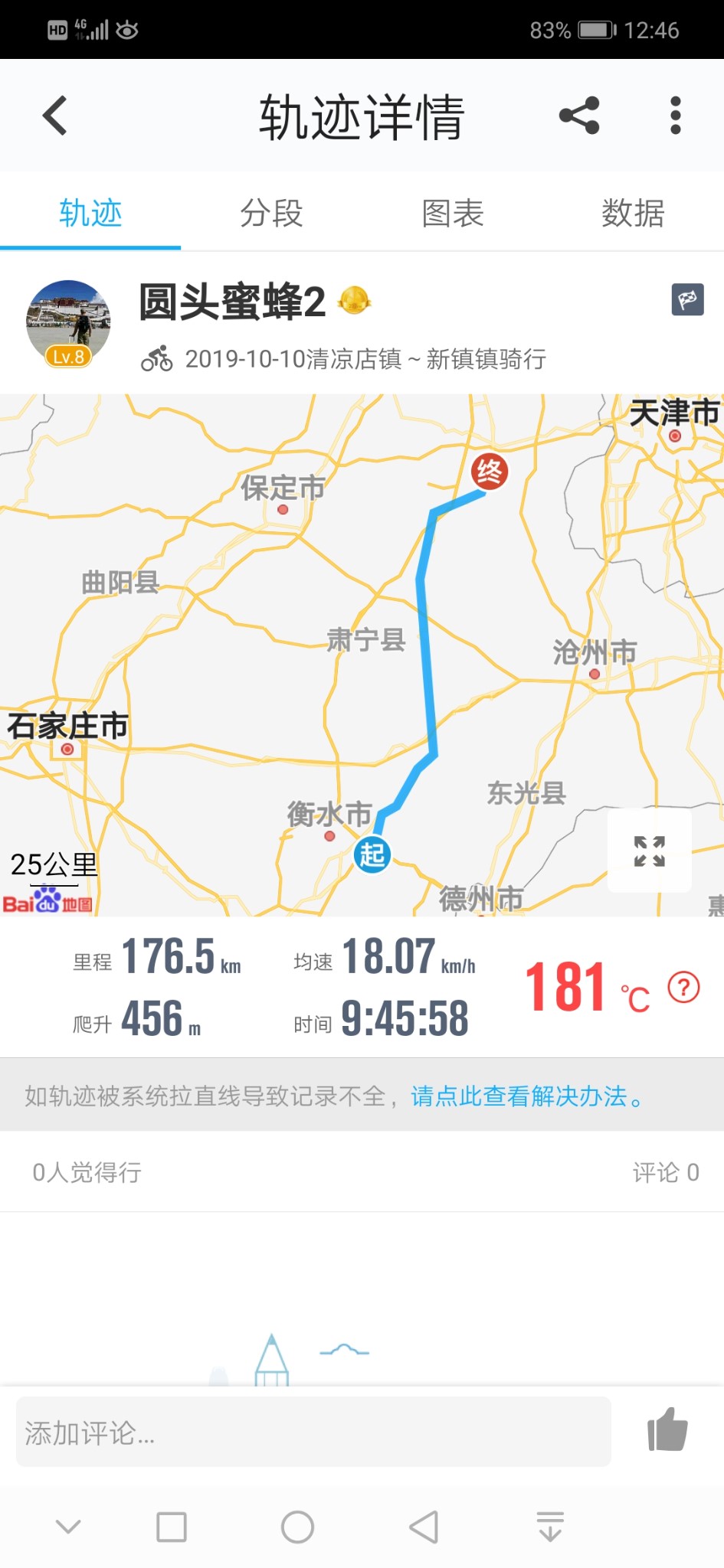Tap the 添加评论 input field
Image resolution: width=724 pixels, height=1568 pixels.
[x=313, y=1432]
